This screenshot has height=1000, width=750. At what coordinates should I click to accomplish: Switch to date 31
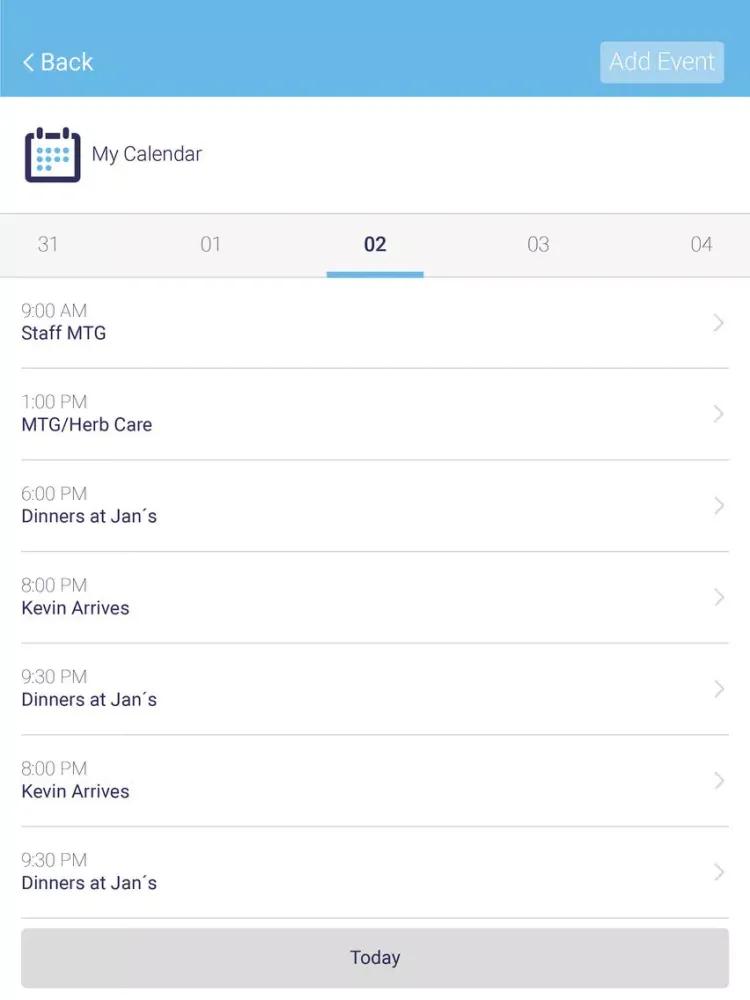coord(48,244)
